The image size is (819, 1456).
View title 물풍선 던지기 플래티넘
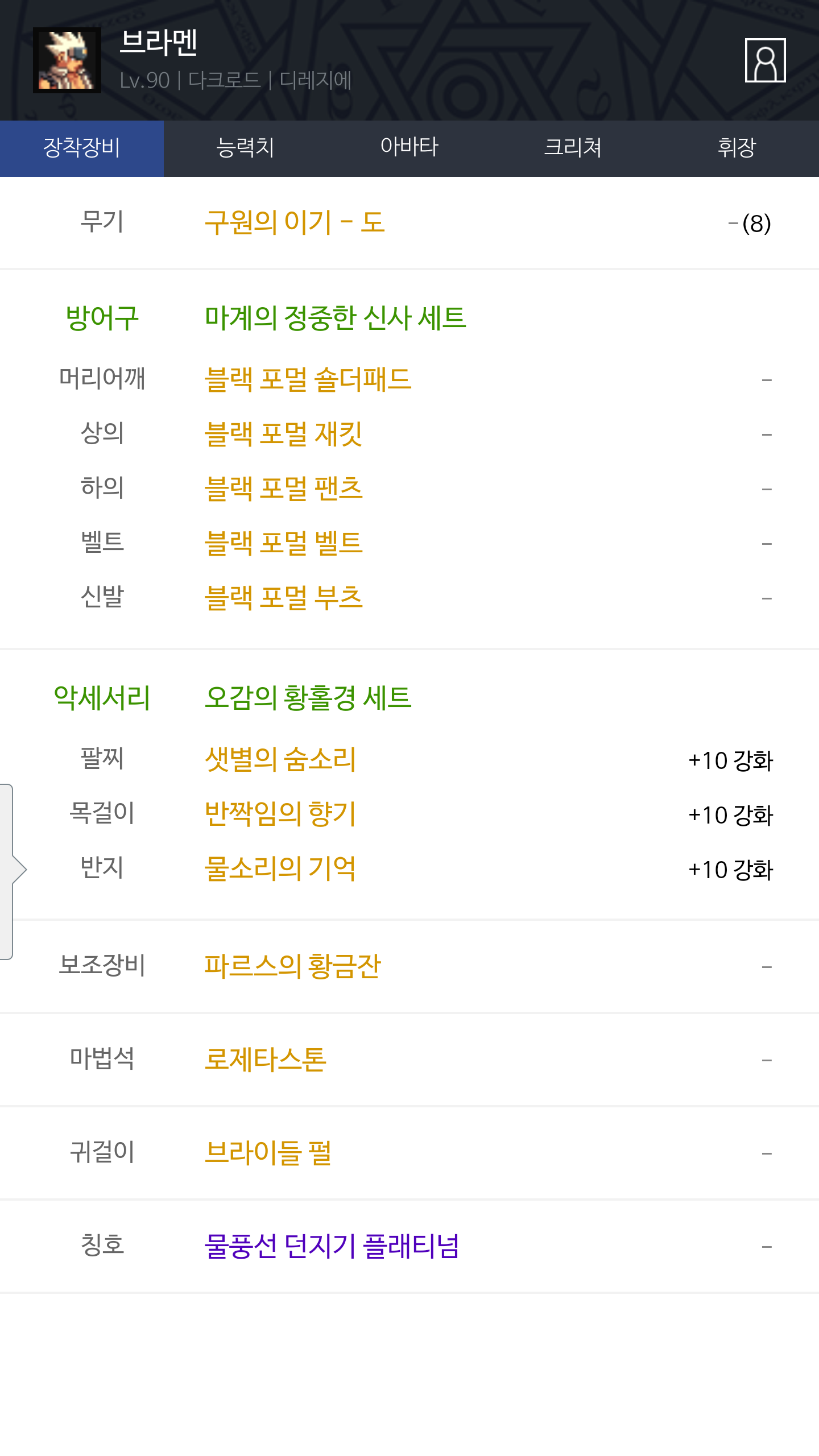pyautogui.click(x=332, y=1246)
